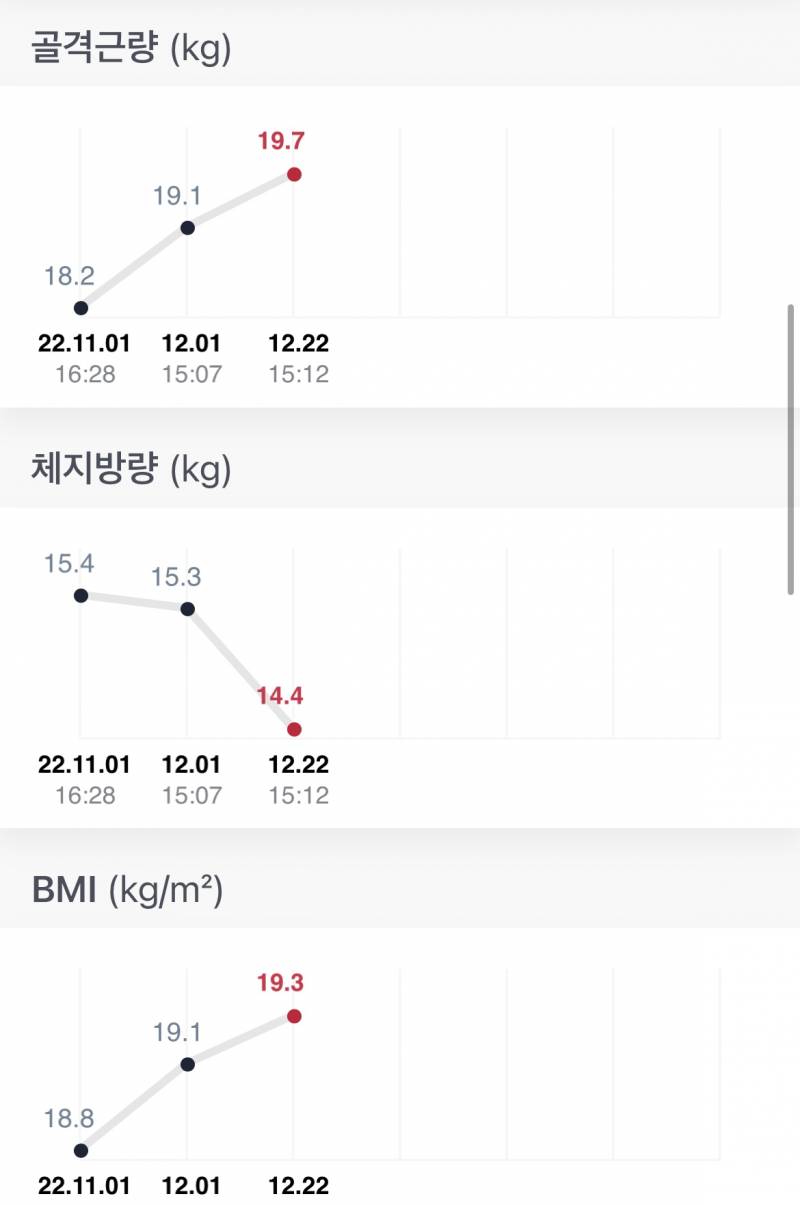The height and width of the screenshot is (1205, 800).
Task: Open the 골격근량 (kg) section header
Action: pyautogui.click(x=131, y=44)
